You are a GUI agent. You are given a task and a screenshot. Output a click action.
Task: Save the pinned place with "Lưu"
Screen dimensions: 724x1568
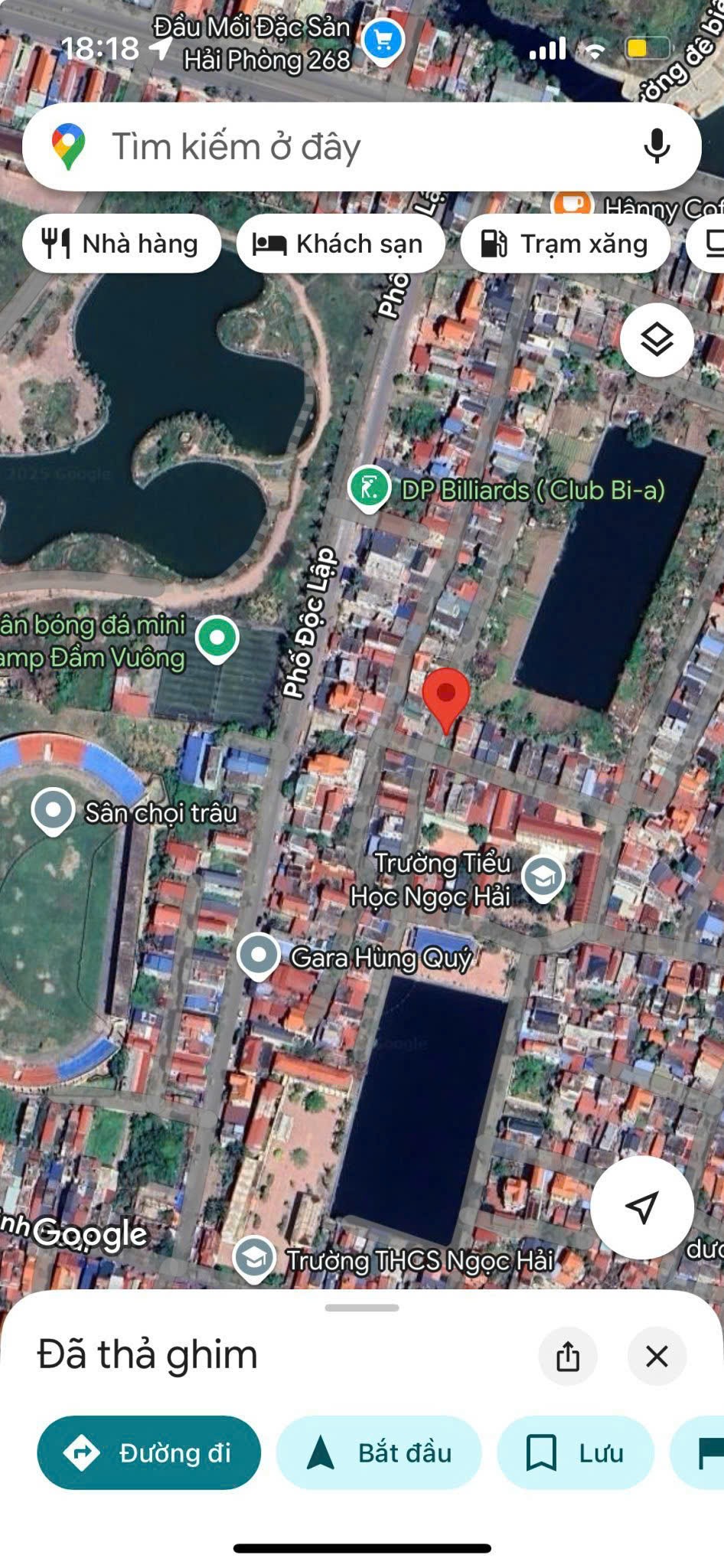click(x=576, y=1452)
